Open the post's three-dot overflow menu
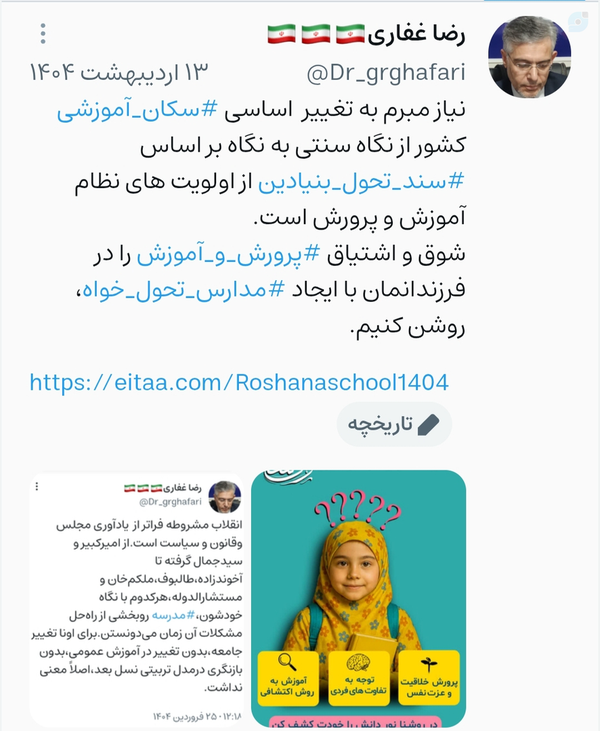Viewport: 600px width, 731px height. (43, 34)
